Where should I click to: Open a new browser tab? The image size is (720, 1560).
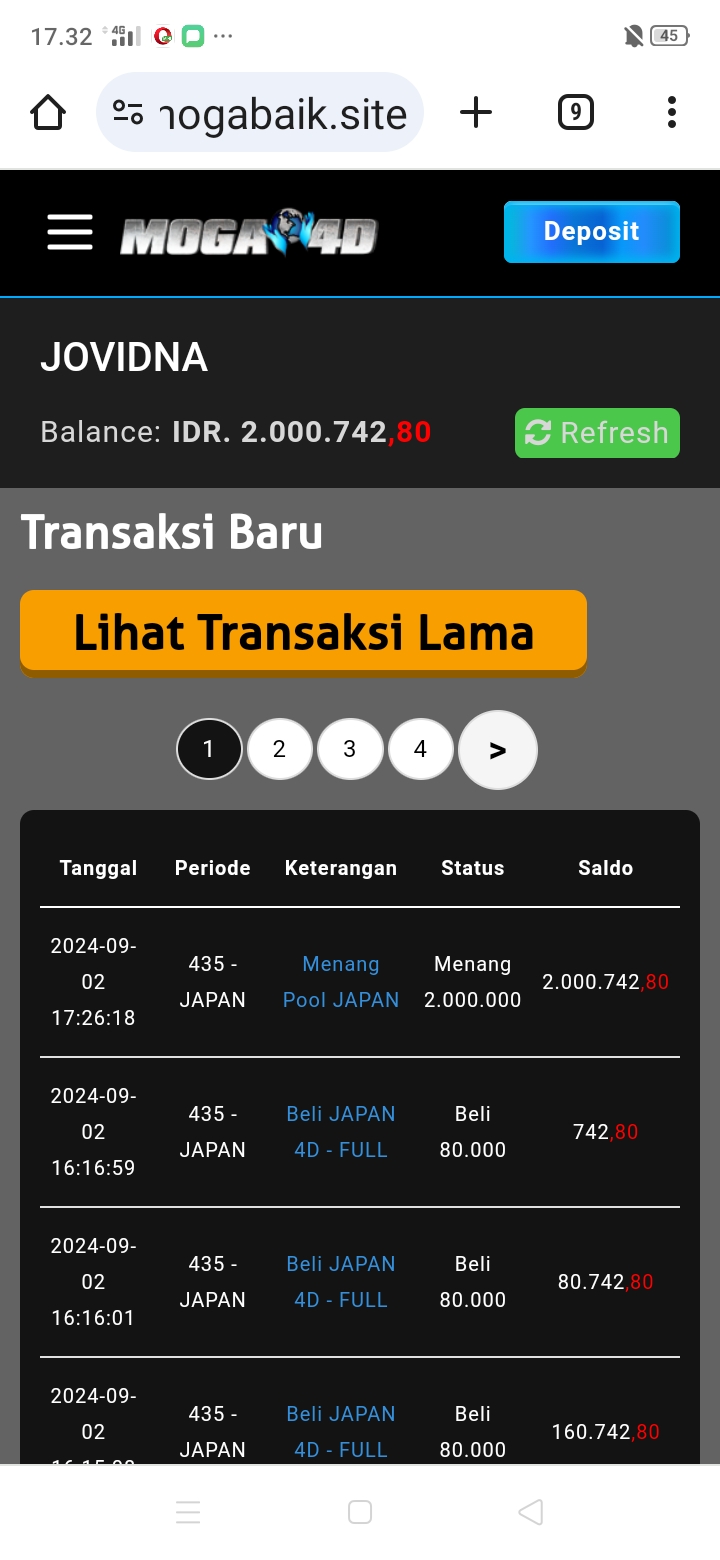pyautogui.click(x=476, y=112)
